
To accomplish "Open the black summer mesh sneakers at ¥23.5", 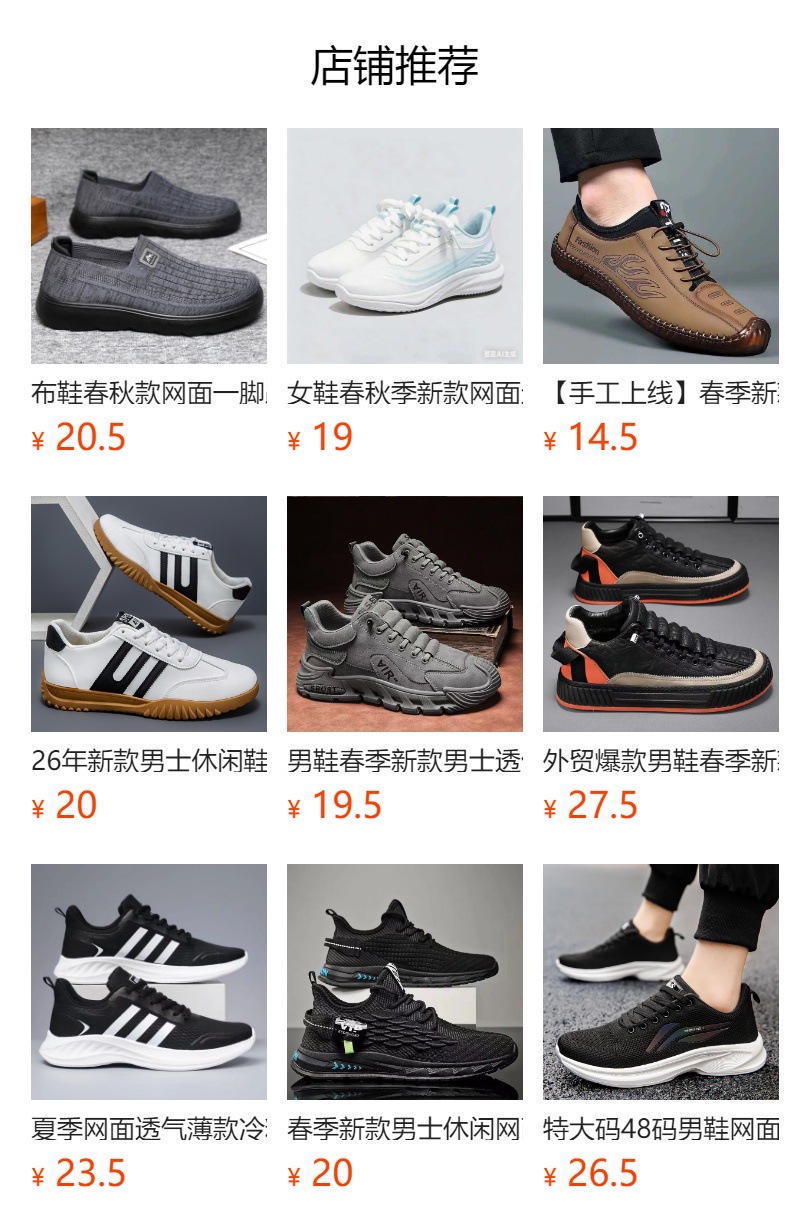I will coord(149,982).
